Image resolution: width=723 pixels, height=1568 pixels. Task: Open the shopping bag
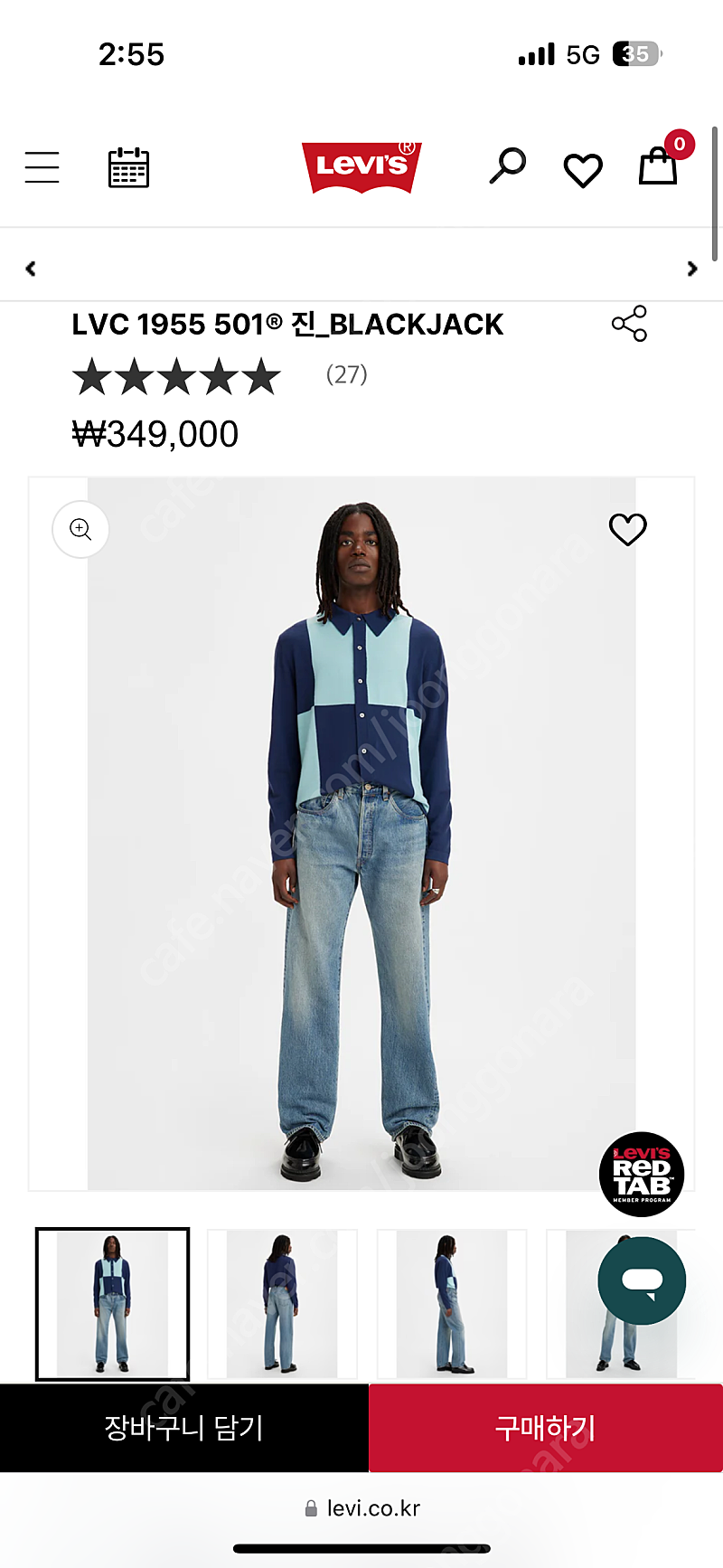pyautogui.click(x=659, y=165)
